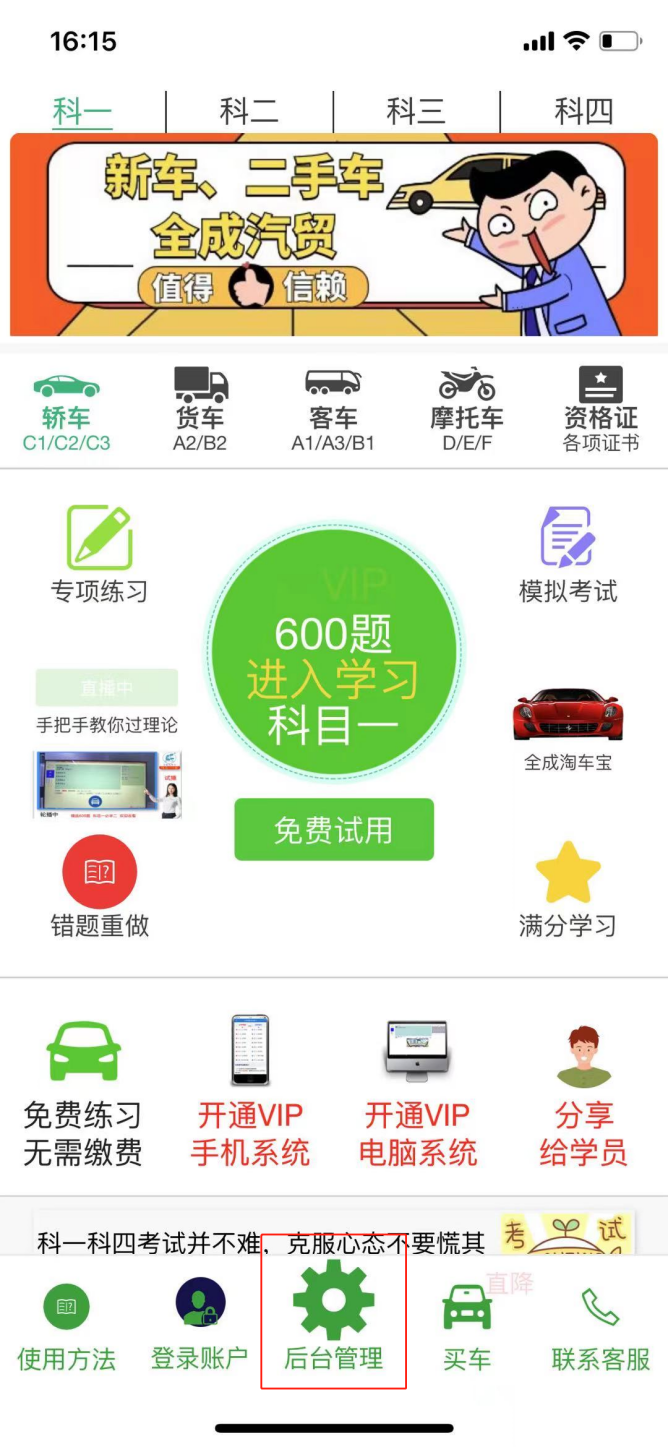Select the 货车 A2/B2 vehicle type
The width and height of the screenshot is (668, 1447).
point(200,410)
